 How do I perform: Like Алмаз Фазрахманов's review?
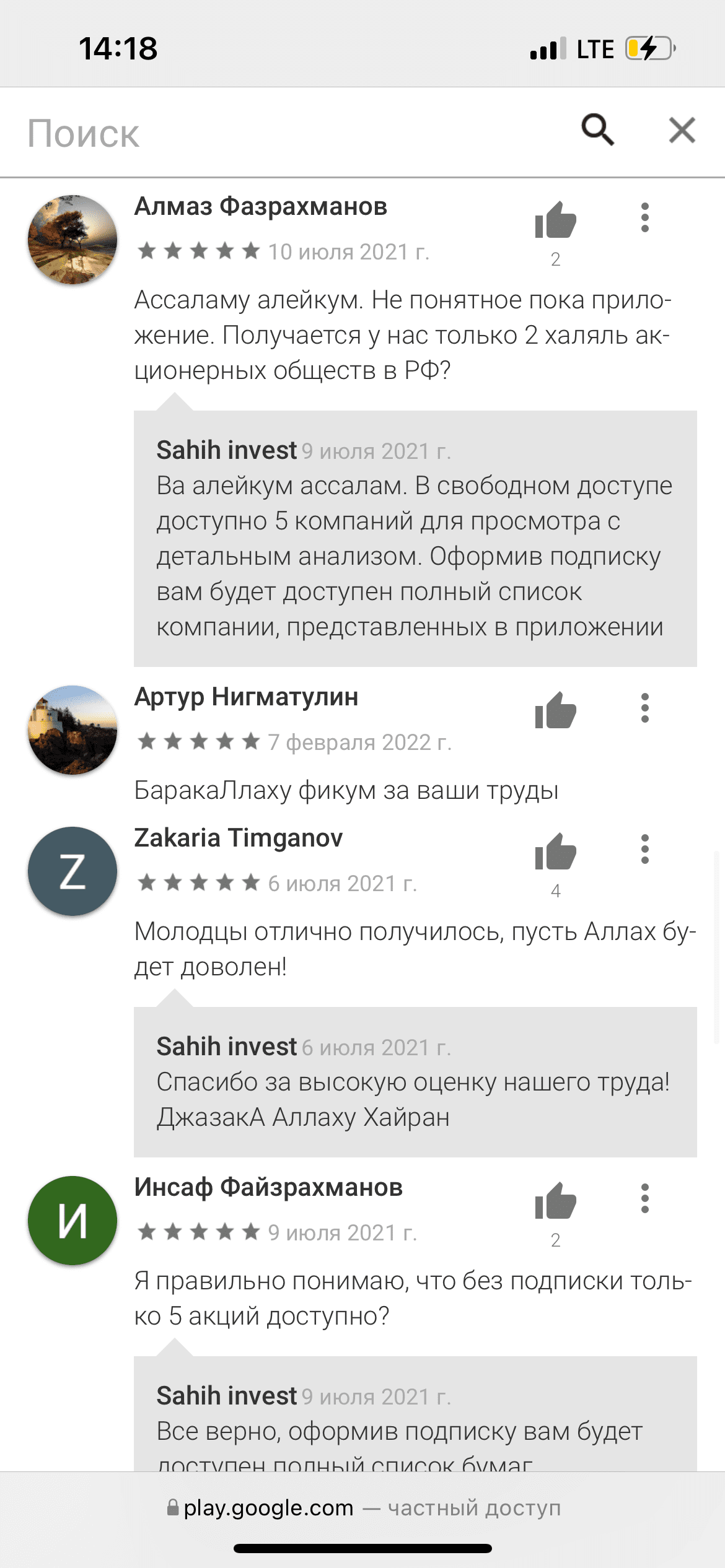555,220
